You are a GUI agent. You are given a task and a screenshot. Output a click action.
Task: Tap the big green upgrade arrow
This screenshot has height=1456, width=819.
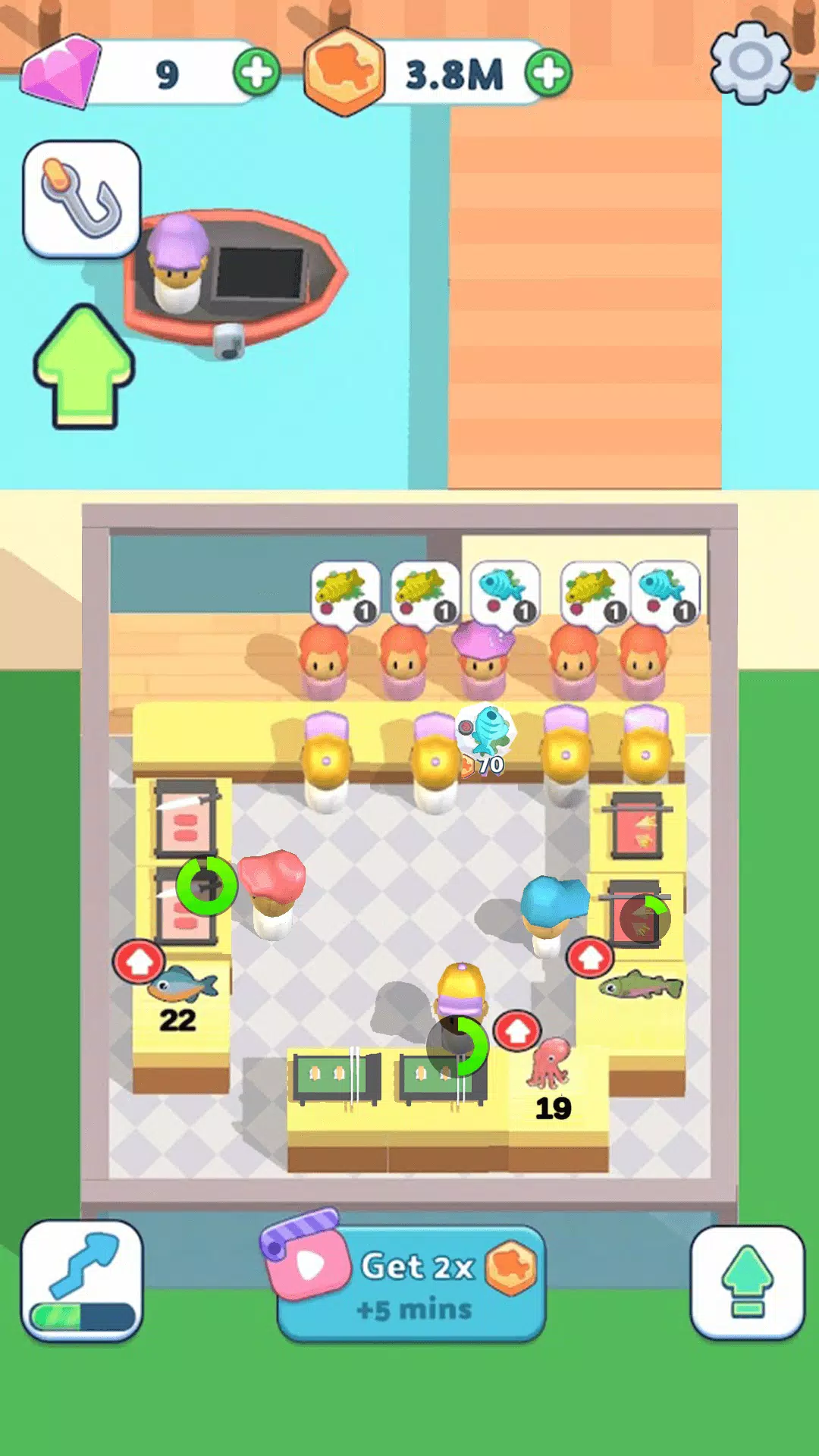tap(83, 366)
